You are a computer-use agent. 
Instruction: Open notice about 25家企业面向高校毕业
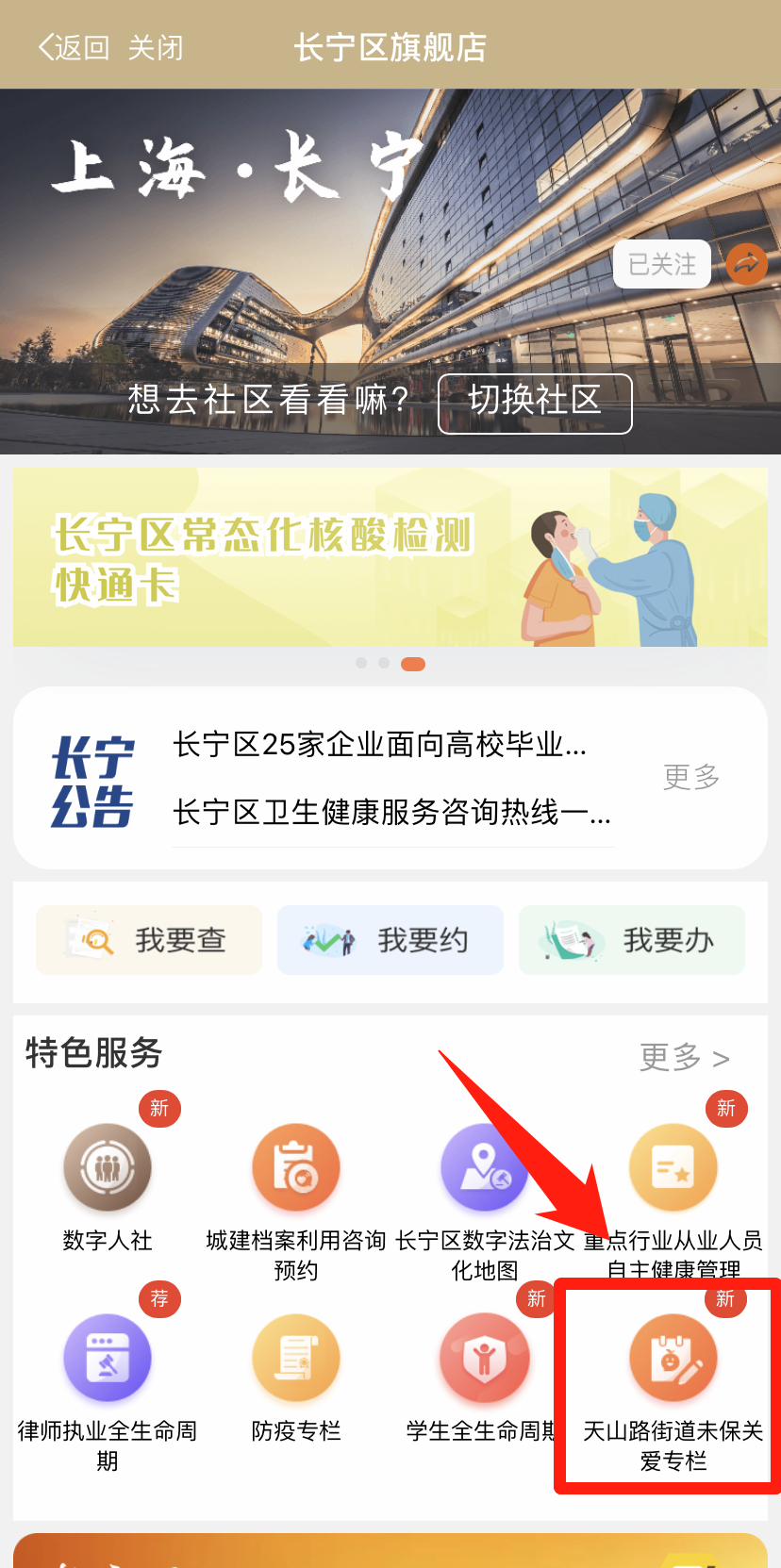click(379, 745)
